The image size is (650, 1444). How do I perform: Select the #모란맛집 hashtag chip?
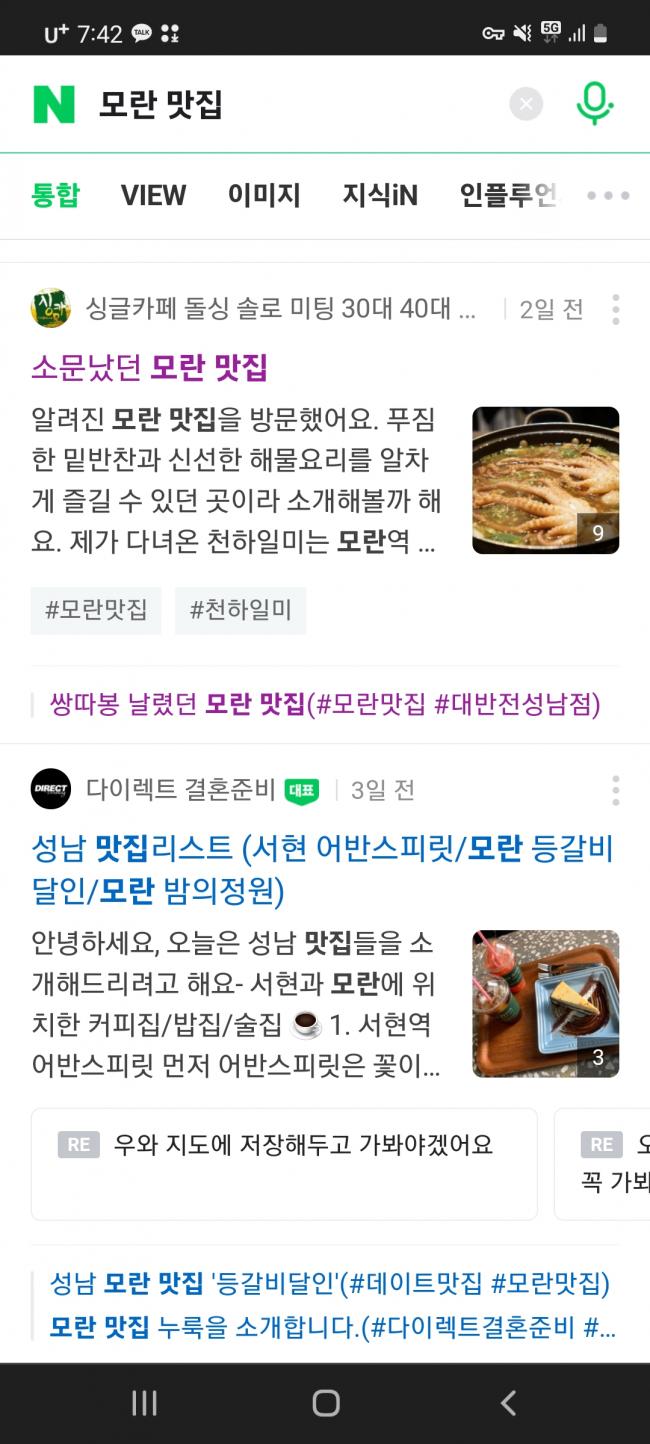tap(96, 610)
